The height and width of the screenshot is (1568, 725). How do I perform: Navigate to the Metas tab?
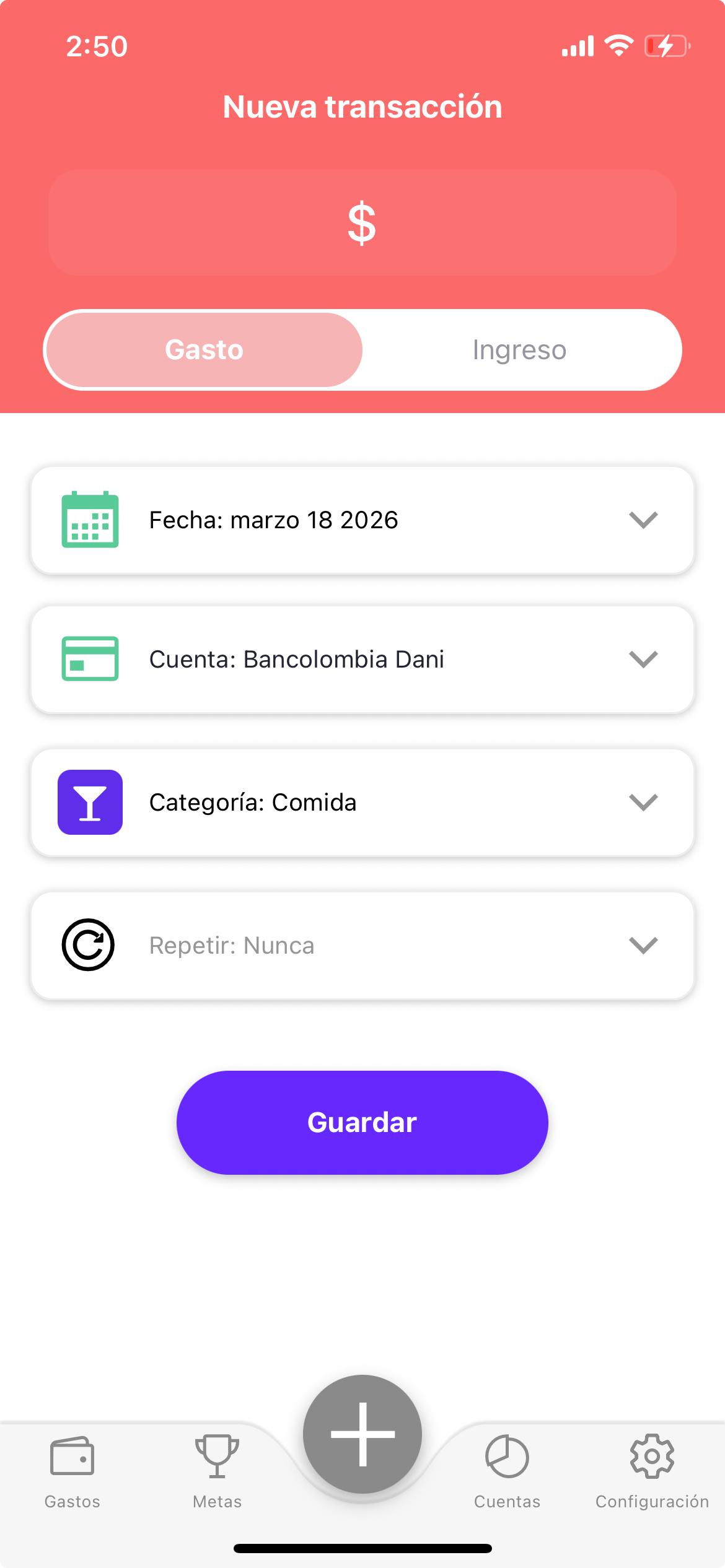coord(217,1483)
